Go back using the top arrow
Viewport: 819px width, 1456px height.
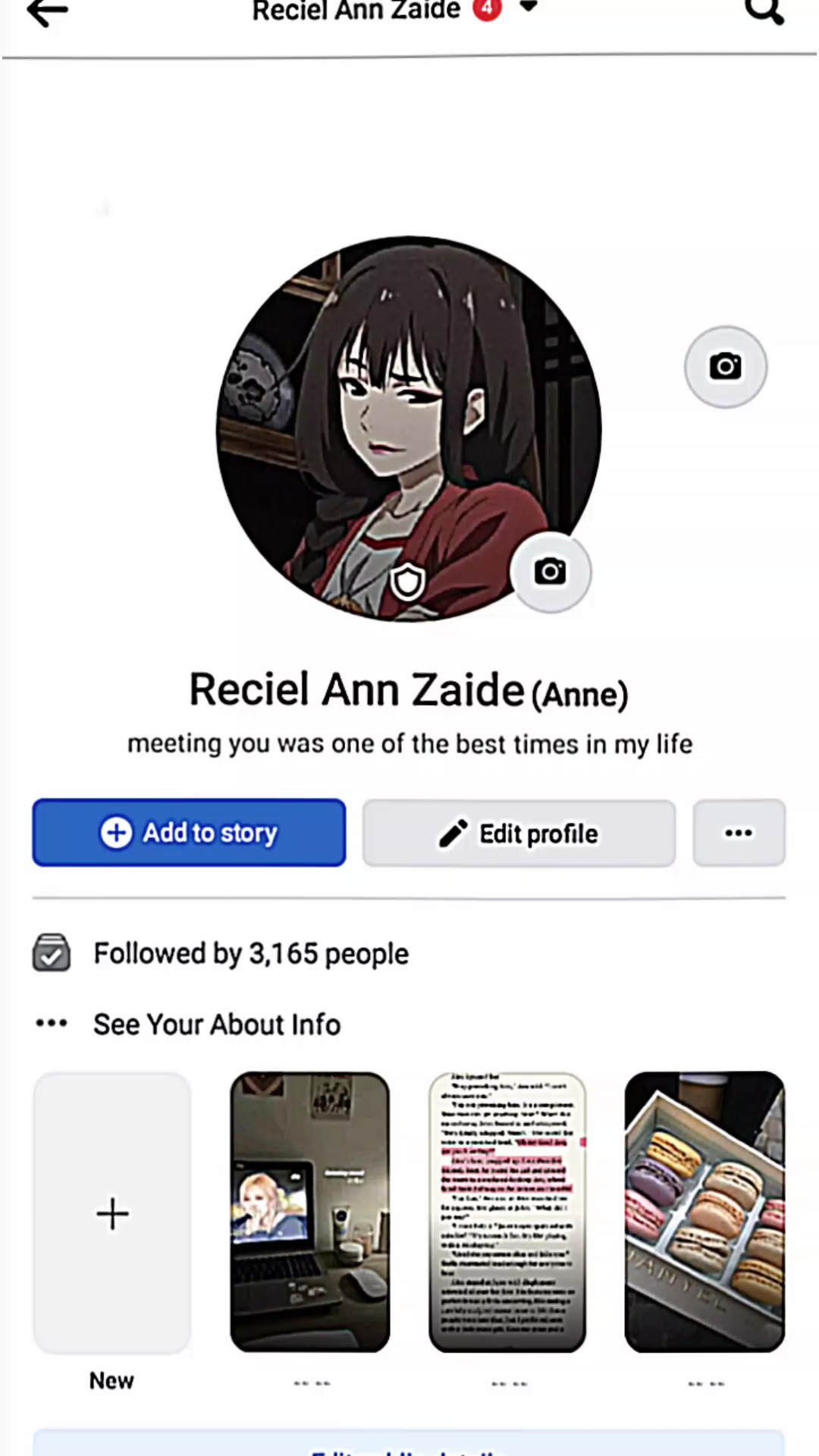[47, 11]
